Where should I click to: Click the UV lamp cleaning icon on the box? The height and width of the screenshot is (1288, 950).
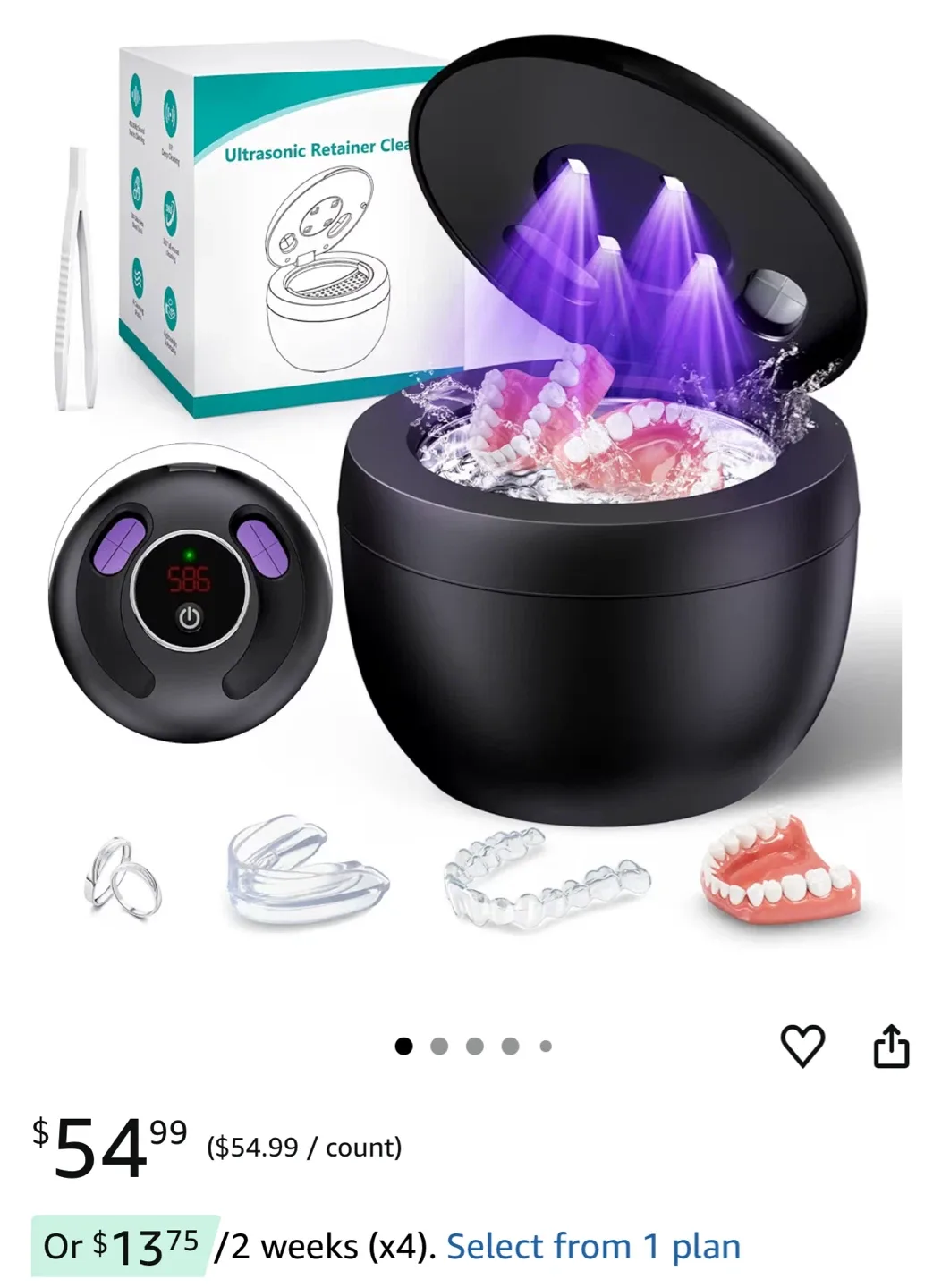coord(170,113)
